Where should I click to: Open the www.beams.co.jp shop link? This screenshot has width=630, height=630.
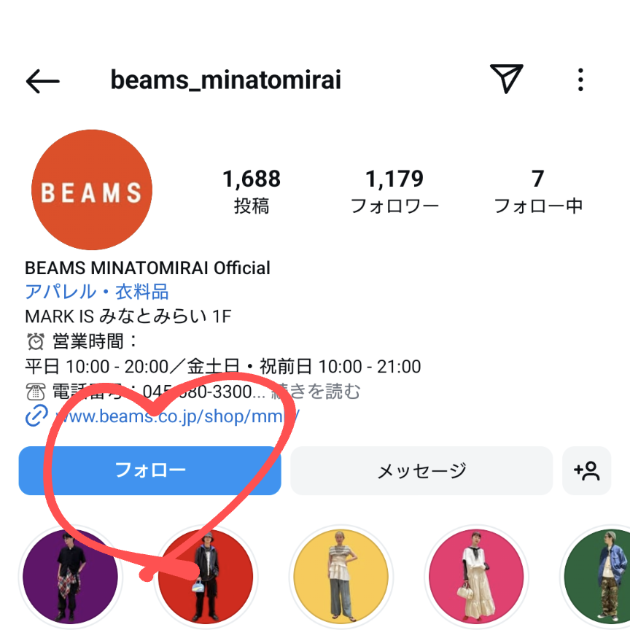click(x=176, y=414)
